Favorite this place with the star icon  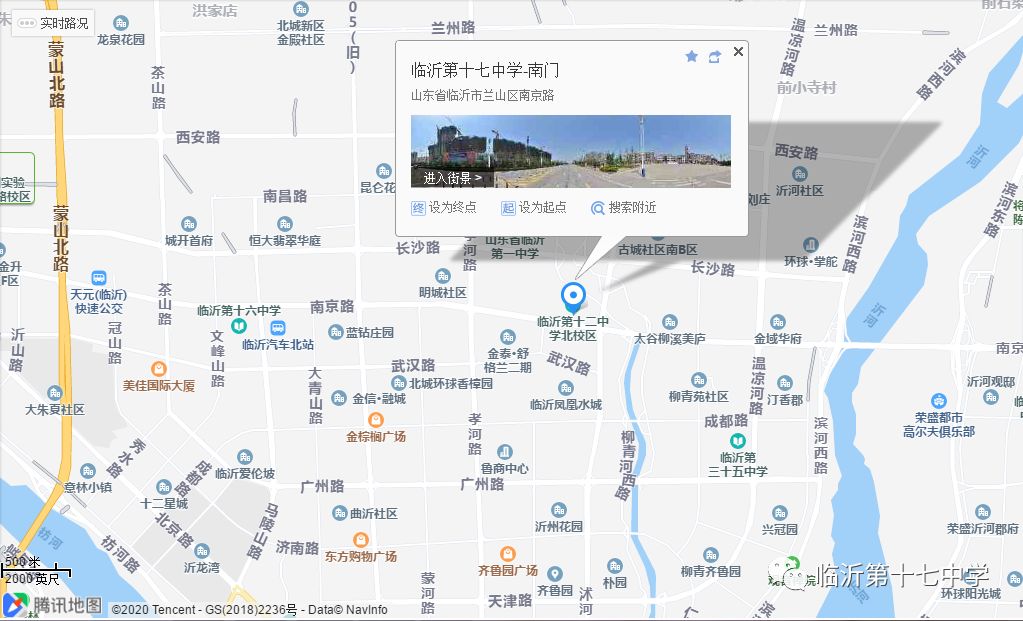click(x=691, y=57)
